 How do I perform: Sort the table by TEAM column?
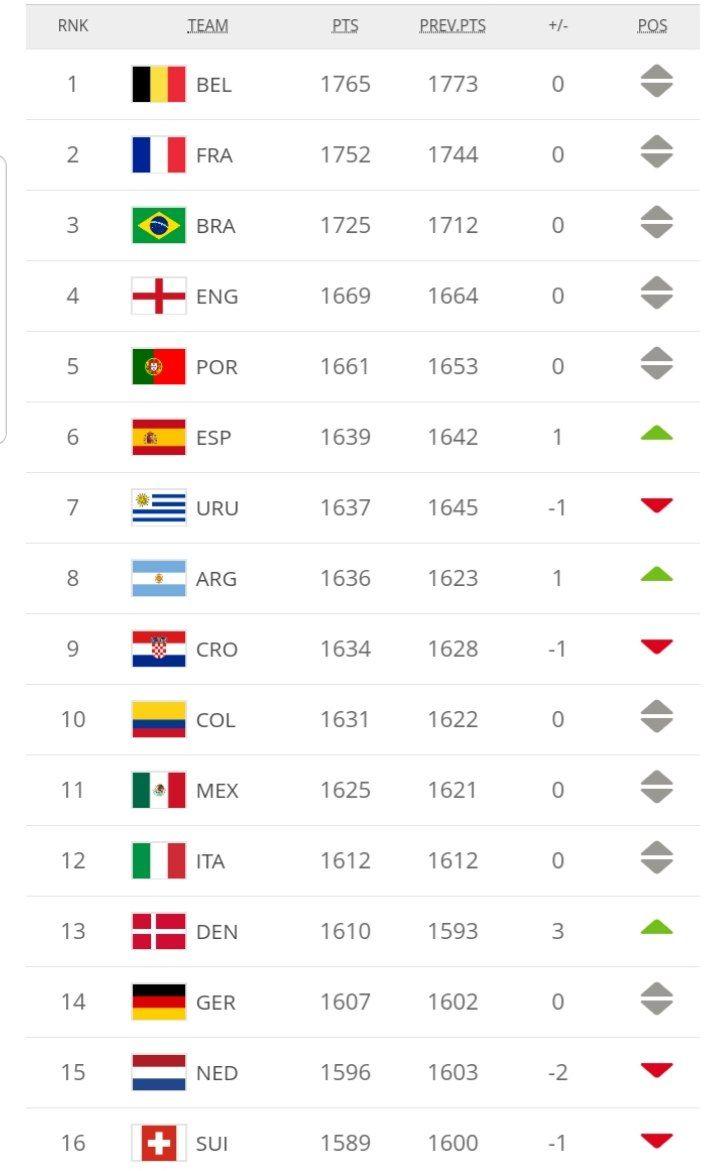click(207, 26)
